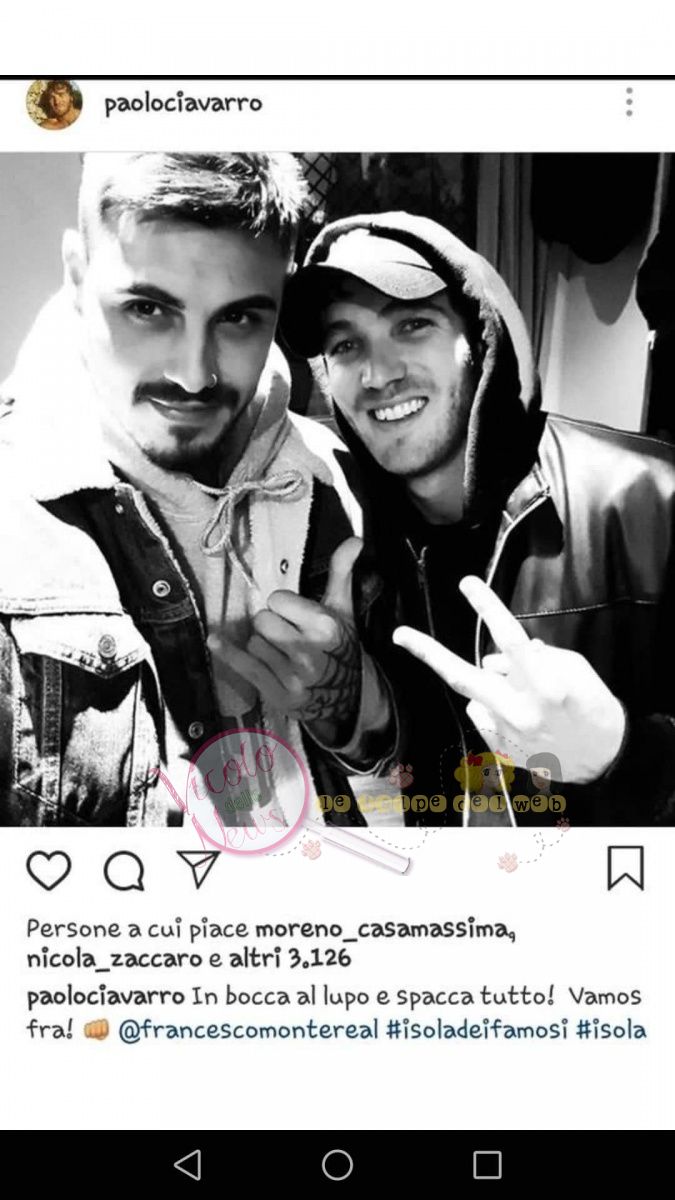The width and height of the screenshot is (675, 1200).
Task: Go back with the system back button
Action: point(187,1165)
